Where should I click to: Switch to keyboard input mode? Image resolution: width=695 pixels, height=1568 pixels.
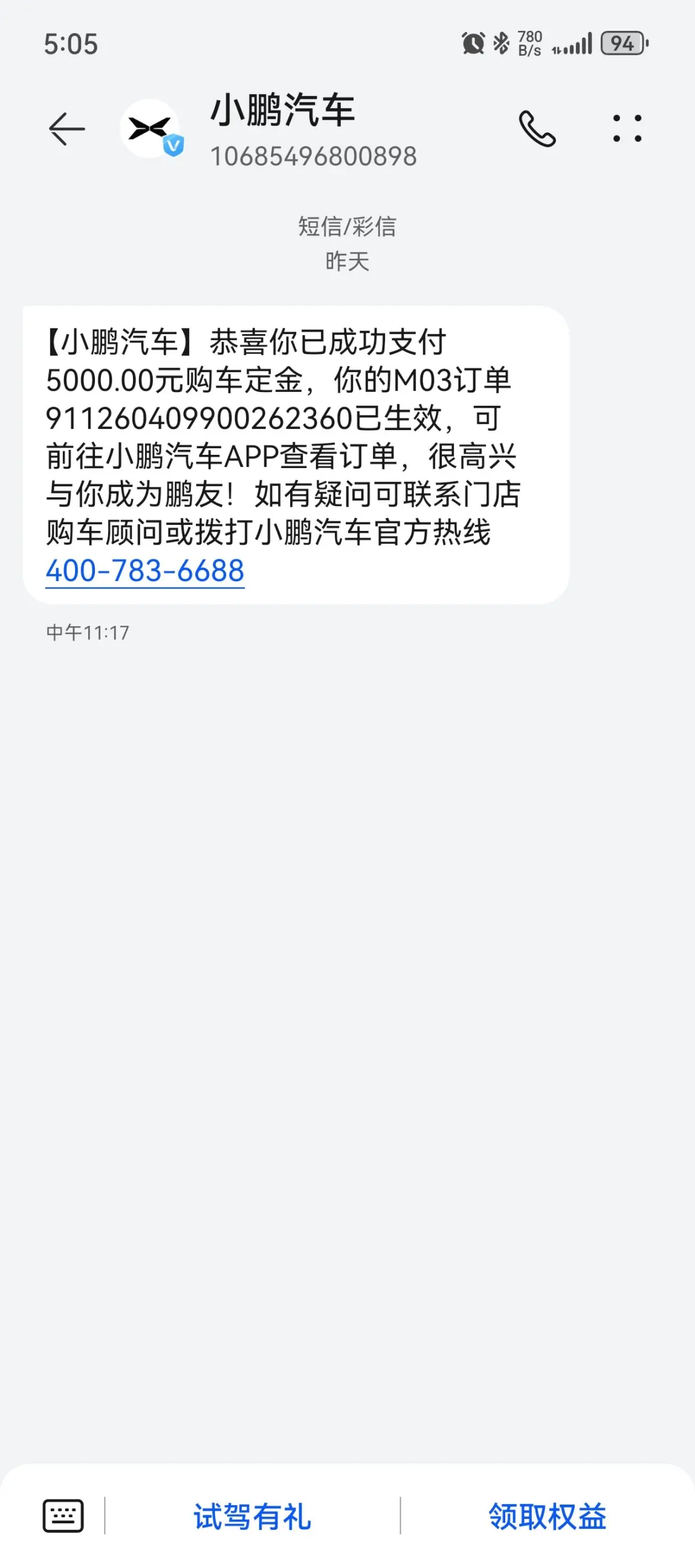point(63,1515)
